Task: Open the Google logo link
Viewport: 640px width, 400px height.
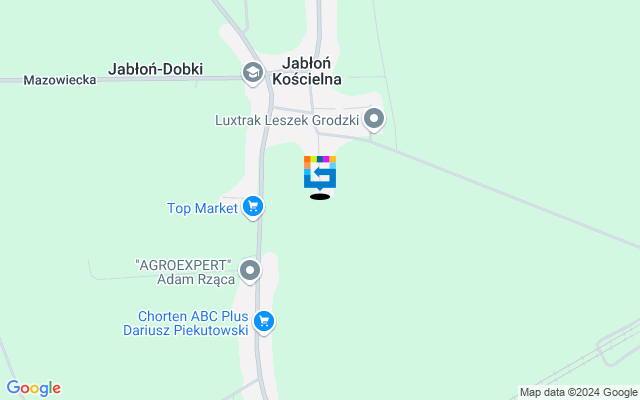Action: [x=33, y=388]
